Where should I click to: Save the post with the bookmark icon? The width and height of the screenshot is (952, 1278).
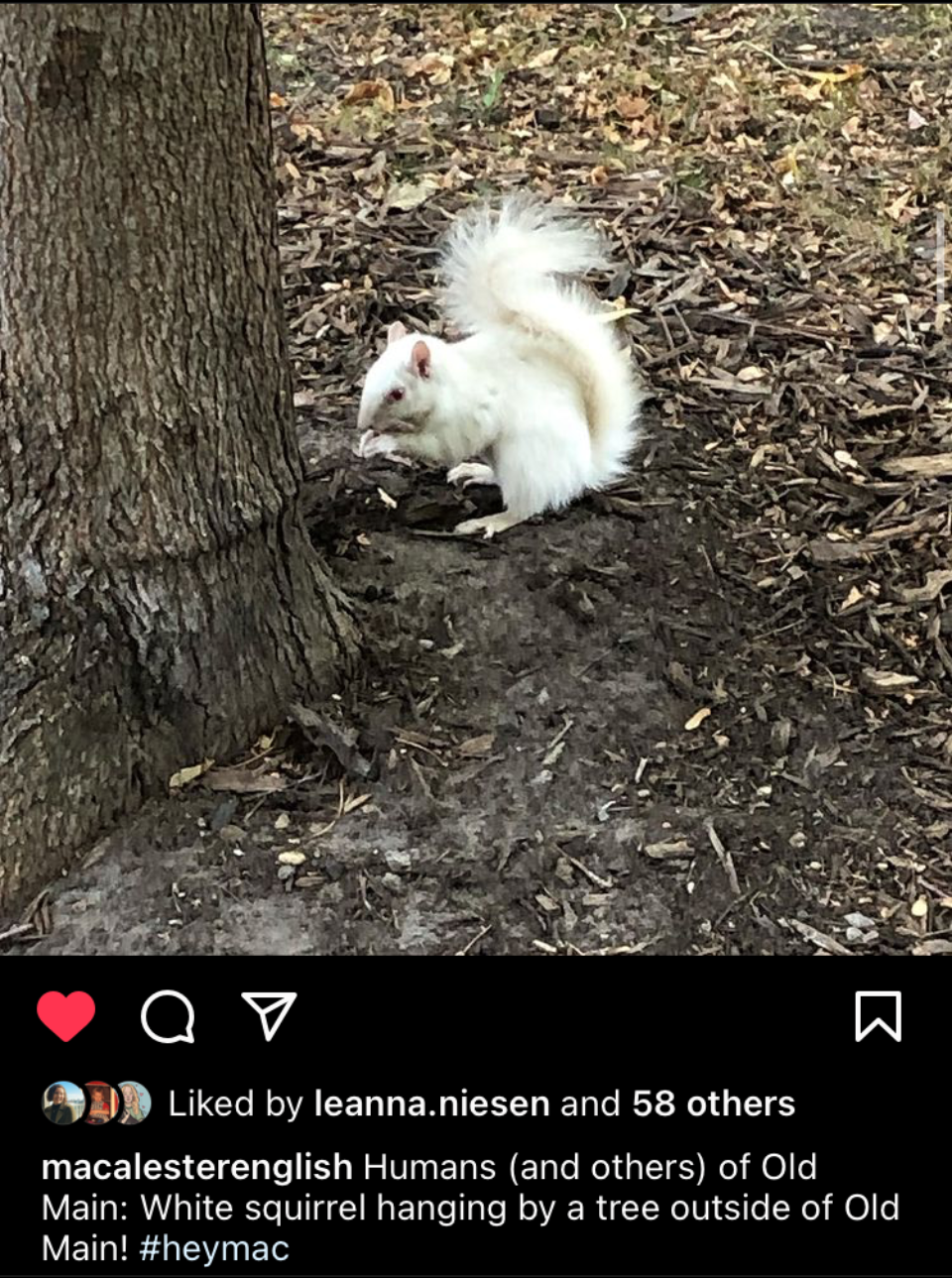click(878, 1016)
